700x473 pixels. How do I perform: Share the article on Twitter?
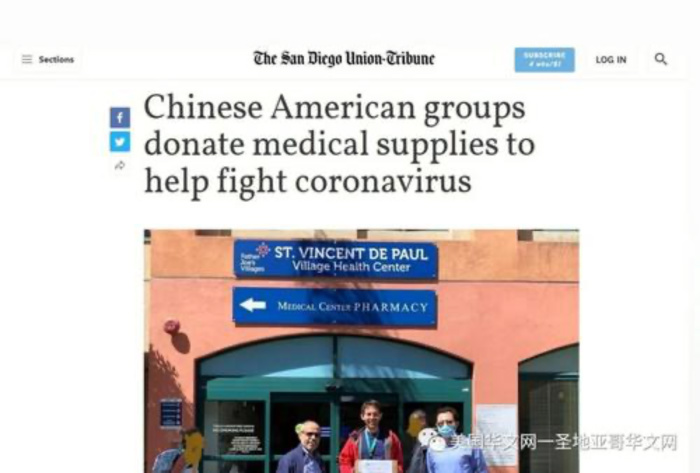pyautogui.click(x=120, y=142)
